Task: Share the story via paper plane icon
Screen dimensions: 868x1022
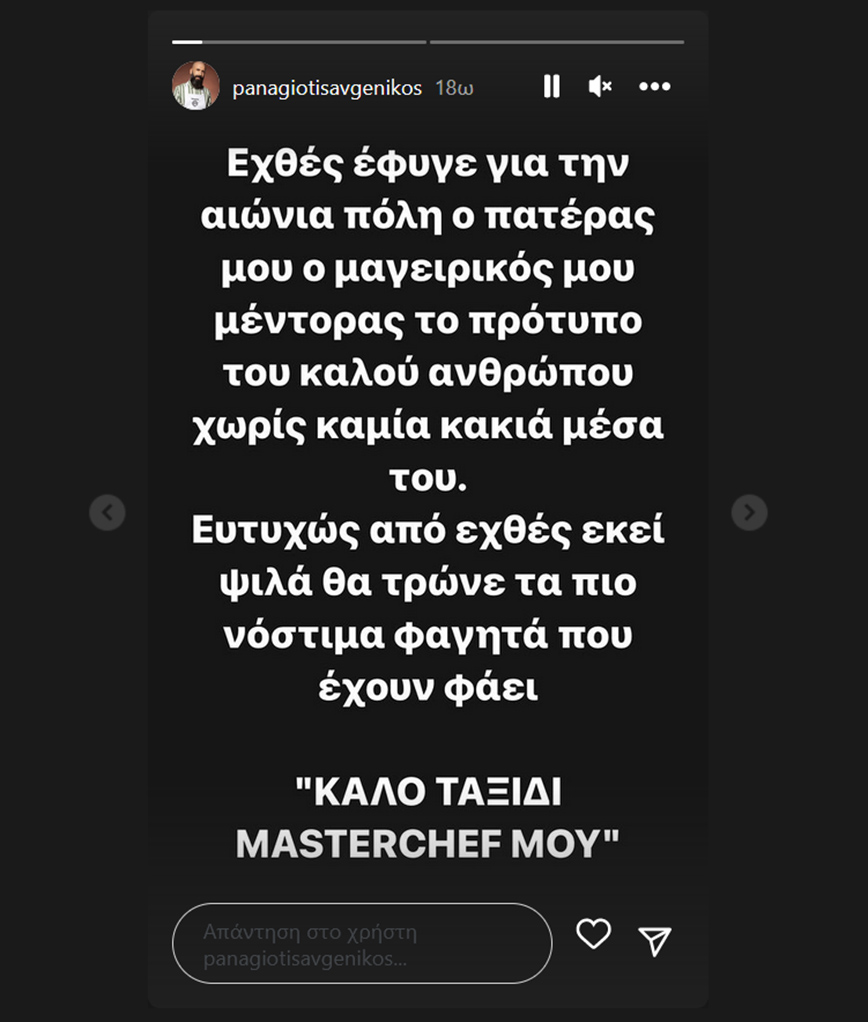Action: (x=655, y=939)
